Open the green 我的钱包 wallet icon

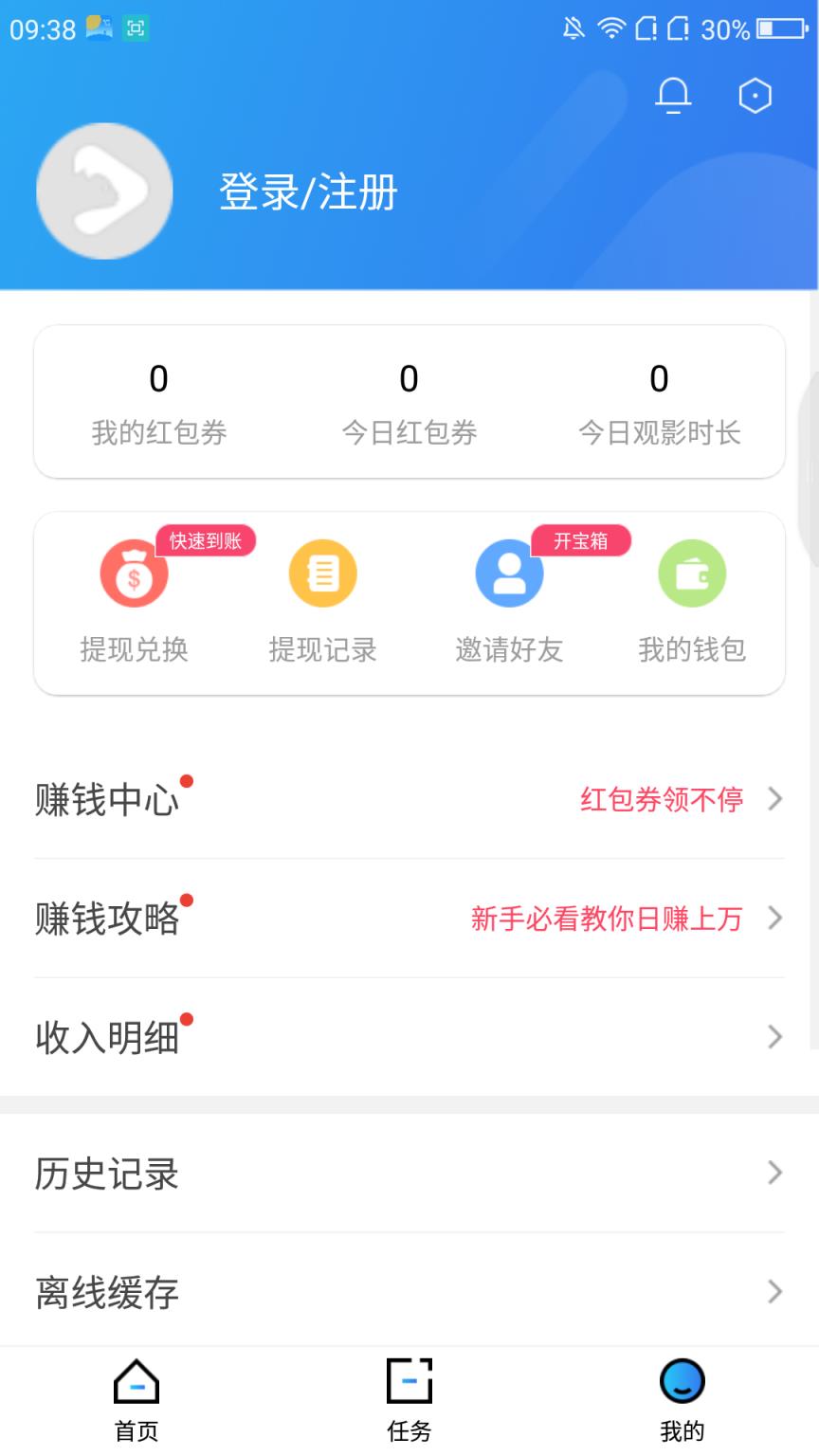(691, 573)
